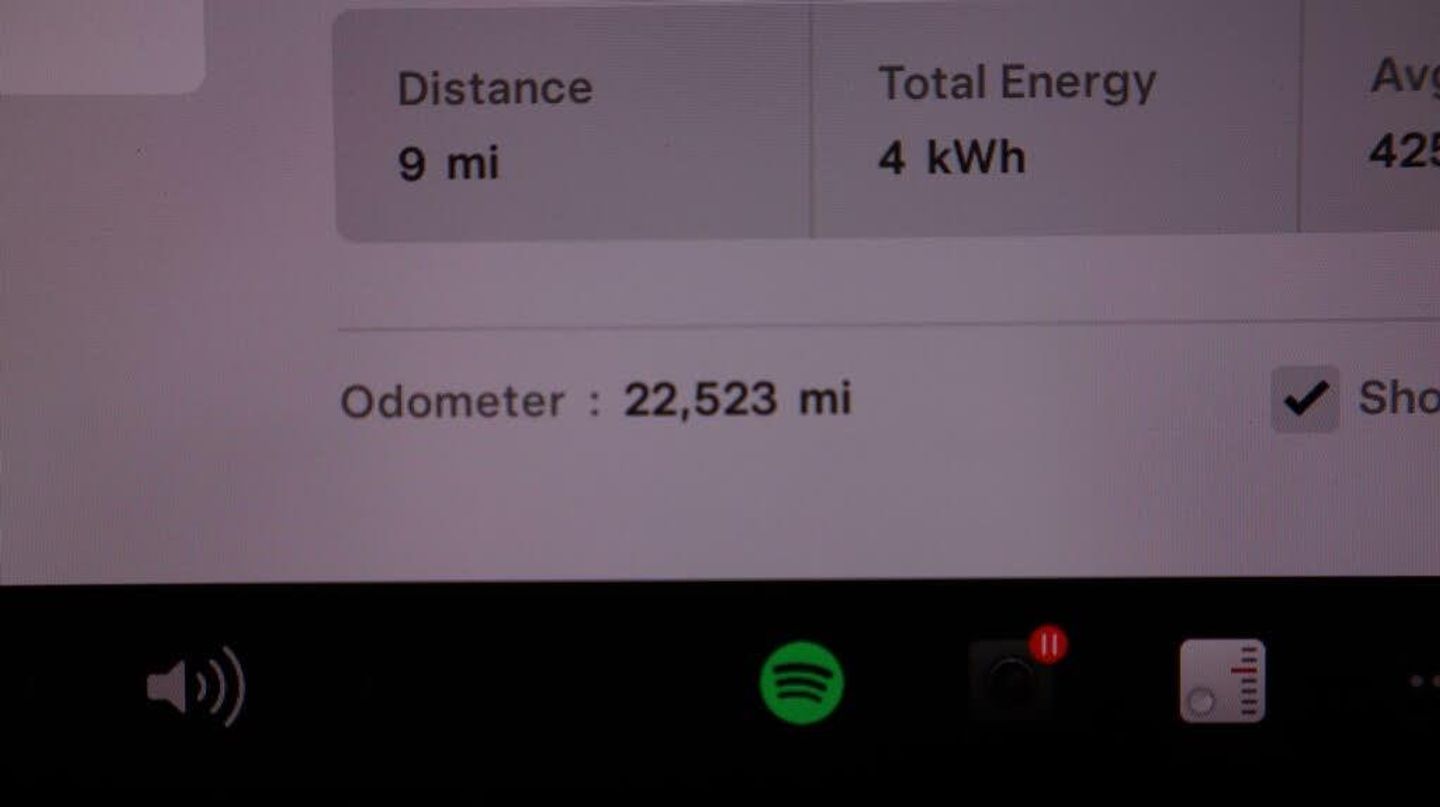1440x807 pixels.
Task: Uncheck the checkbox beside the odometer
Action: [1304, 399]
